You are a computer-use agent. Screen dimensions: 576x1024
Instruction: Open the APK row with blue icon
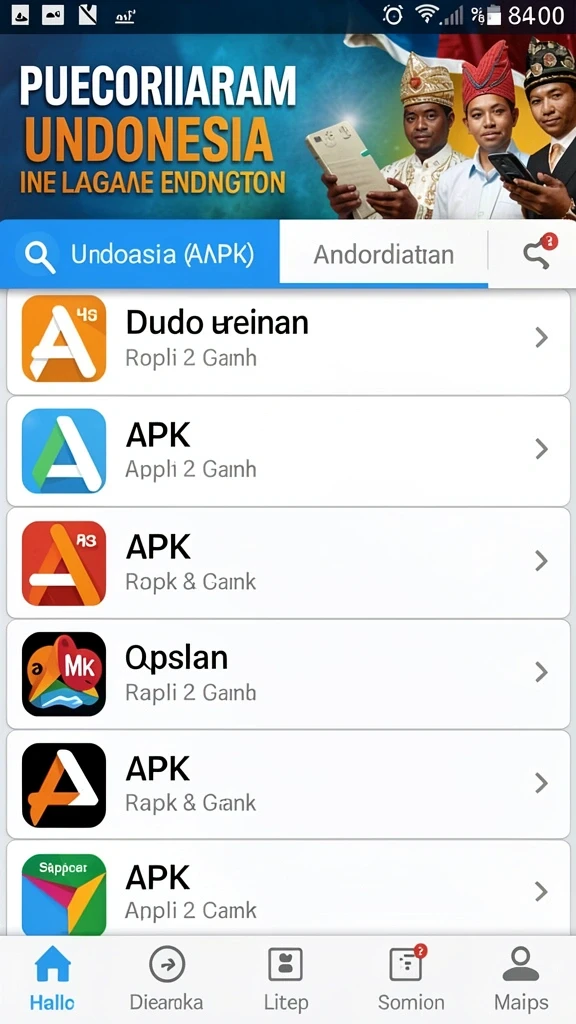288,451
